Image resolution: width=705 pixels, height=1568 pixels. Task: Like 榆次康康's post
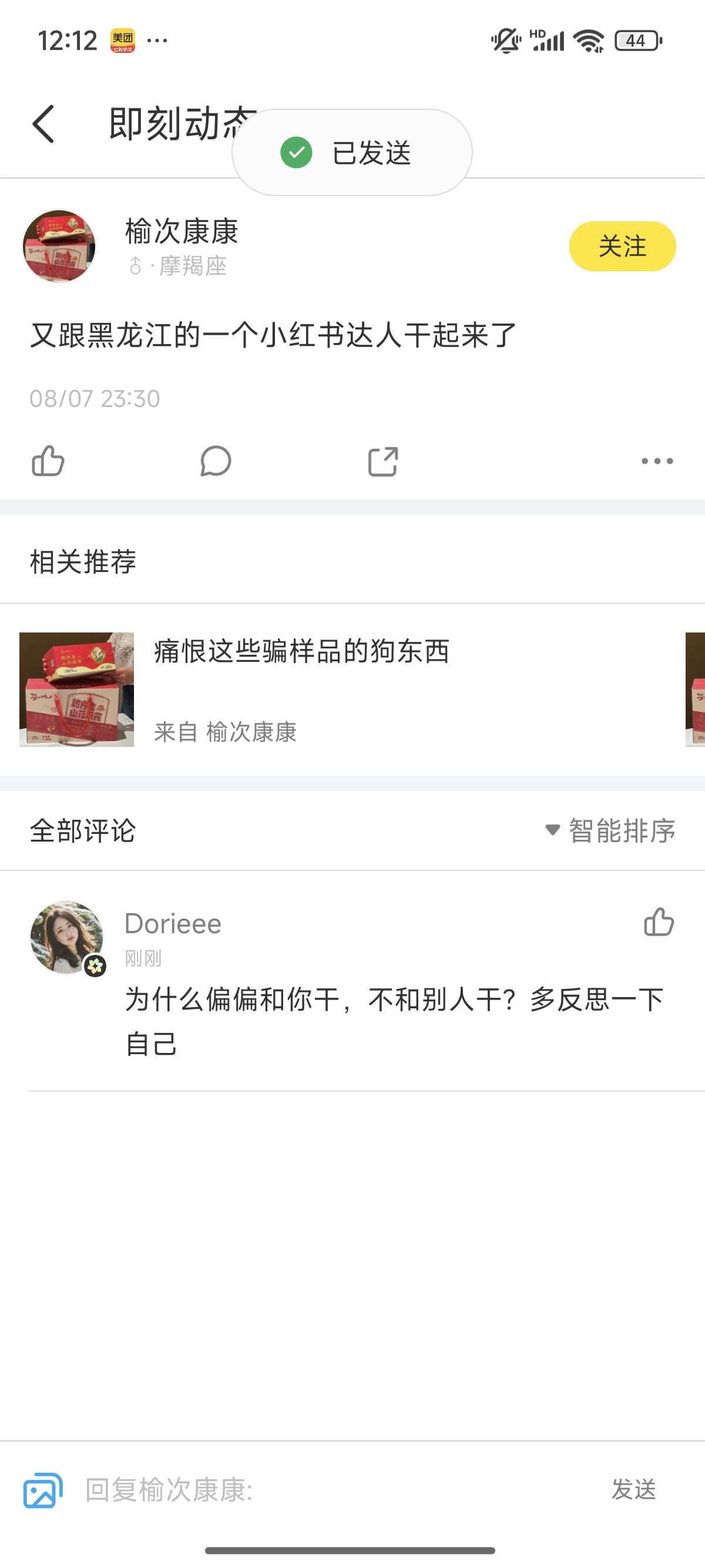[x=48, y=461]
